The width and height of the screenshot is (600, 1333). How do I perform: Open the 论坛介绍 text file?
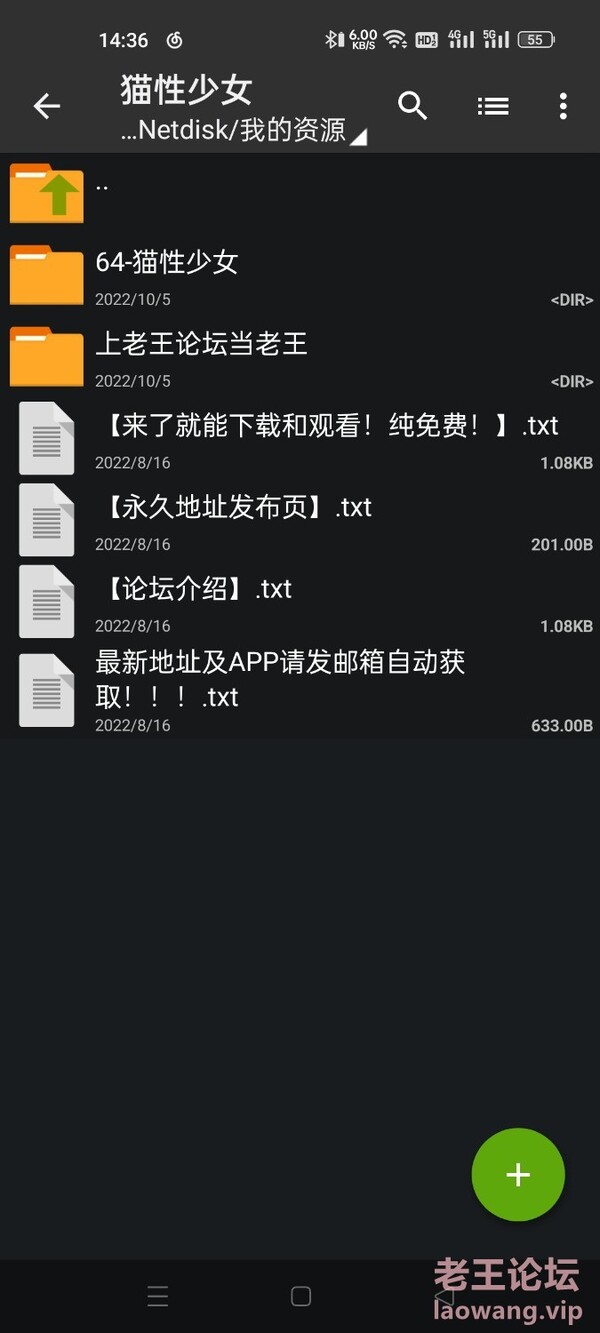[x=300, y=600]
